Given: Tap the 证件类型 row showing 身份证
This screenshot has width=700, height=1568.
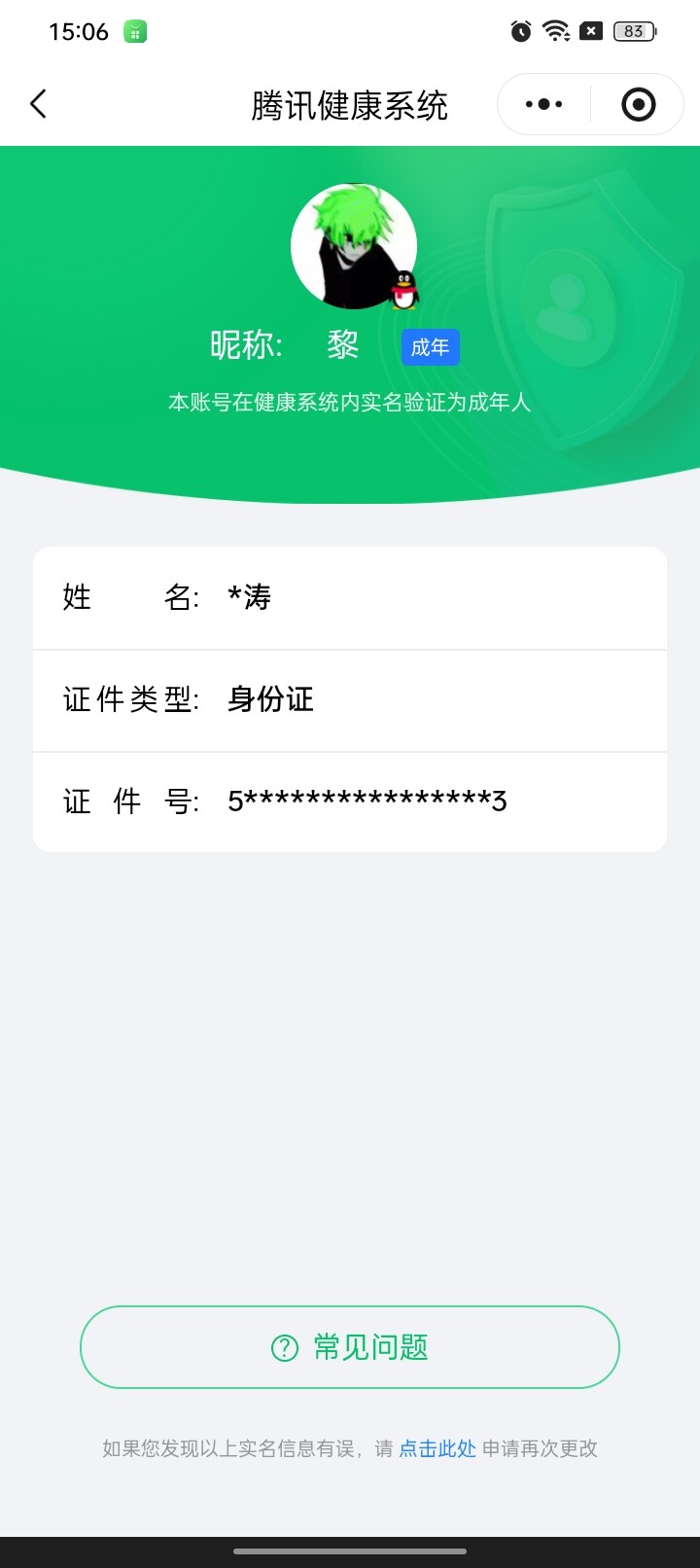Looking at the screenshot, I should tap(350, 699).
